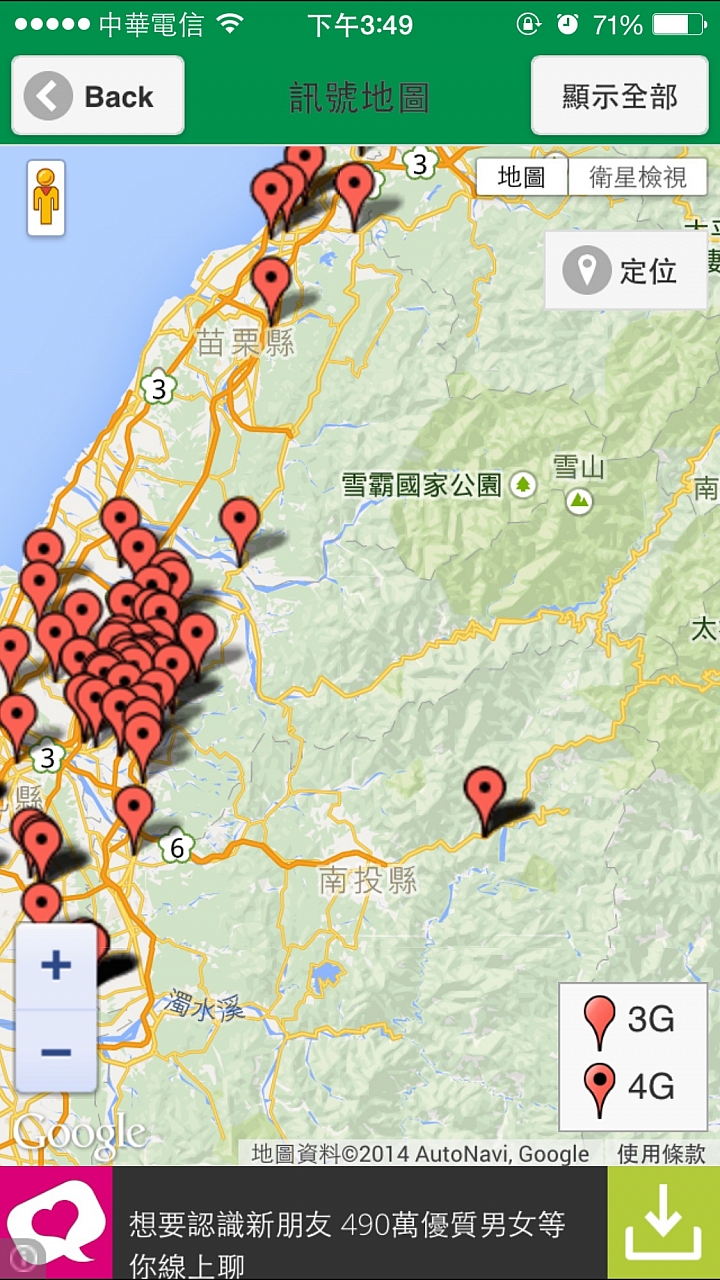Switch to 衛星檢視 satellite view
Viewport: 720px width, 1280px height.
(638, 178)
